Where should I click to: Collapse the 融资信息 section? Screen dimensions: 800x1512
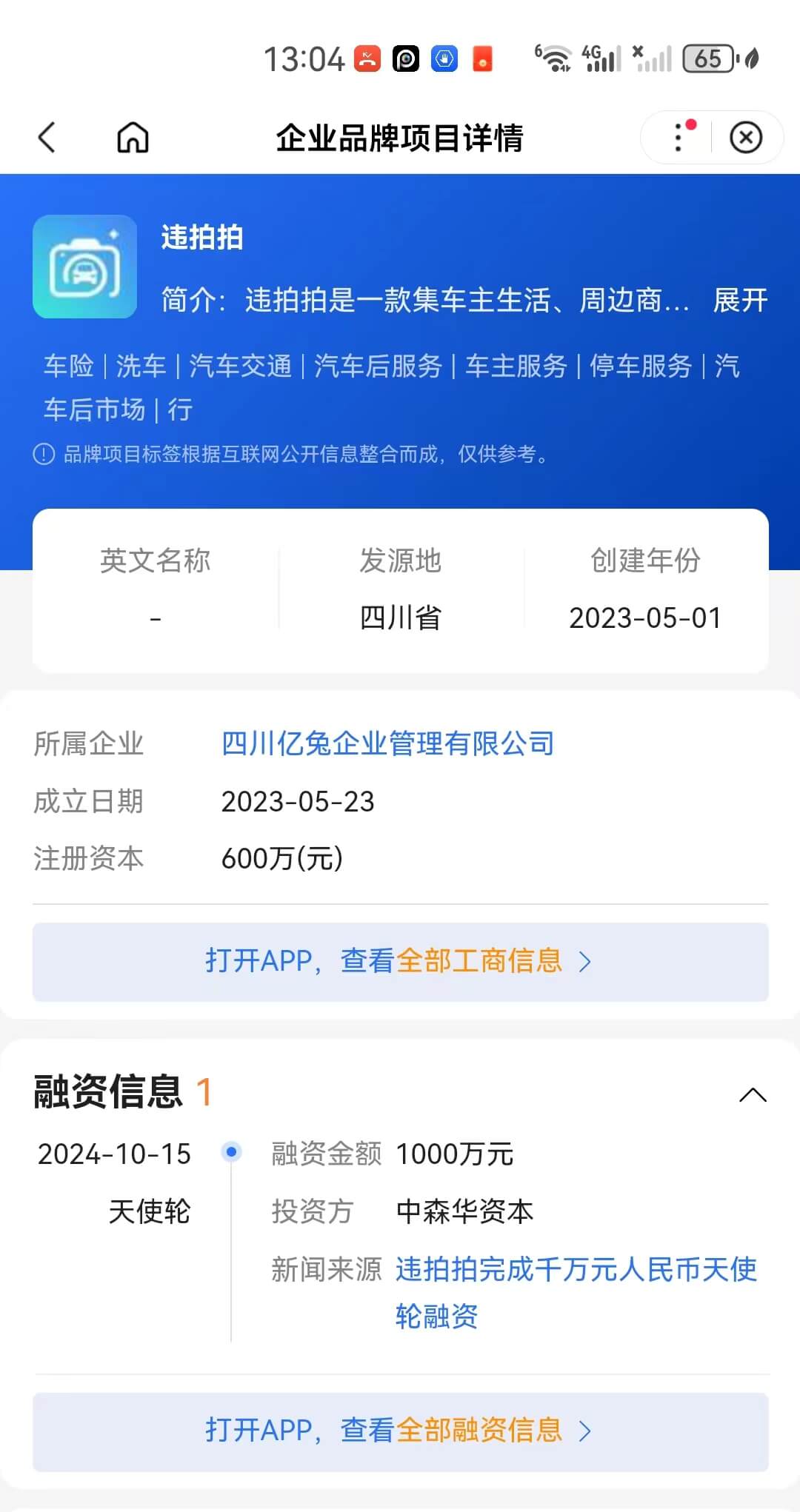[x=753, y=1094]
